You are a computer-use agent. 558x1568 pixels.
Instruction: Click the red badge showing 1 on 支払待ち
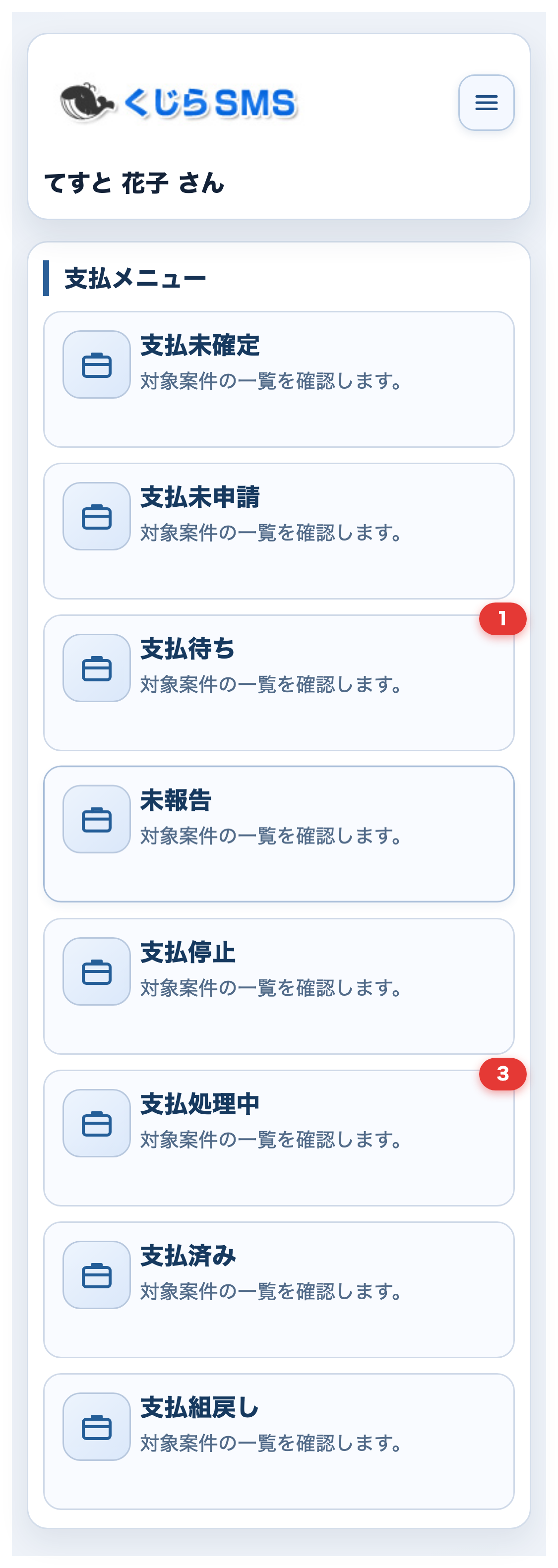pyautogui.click(x=502, y=618)
